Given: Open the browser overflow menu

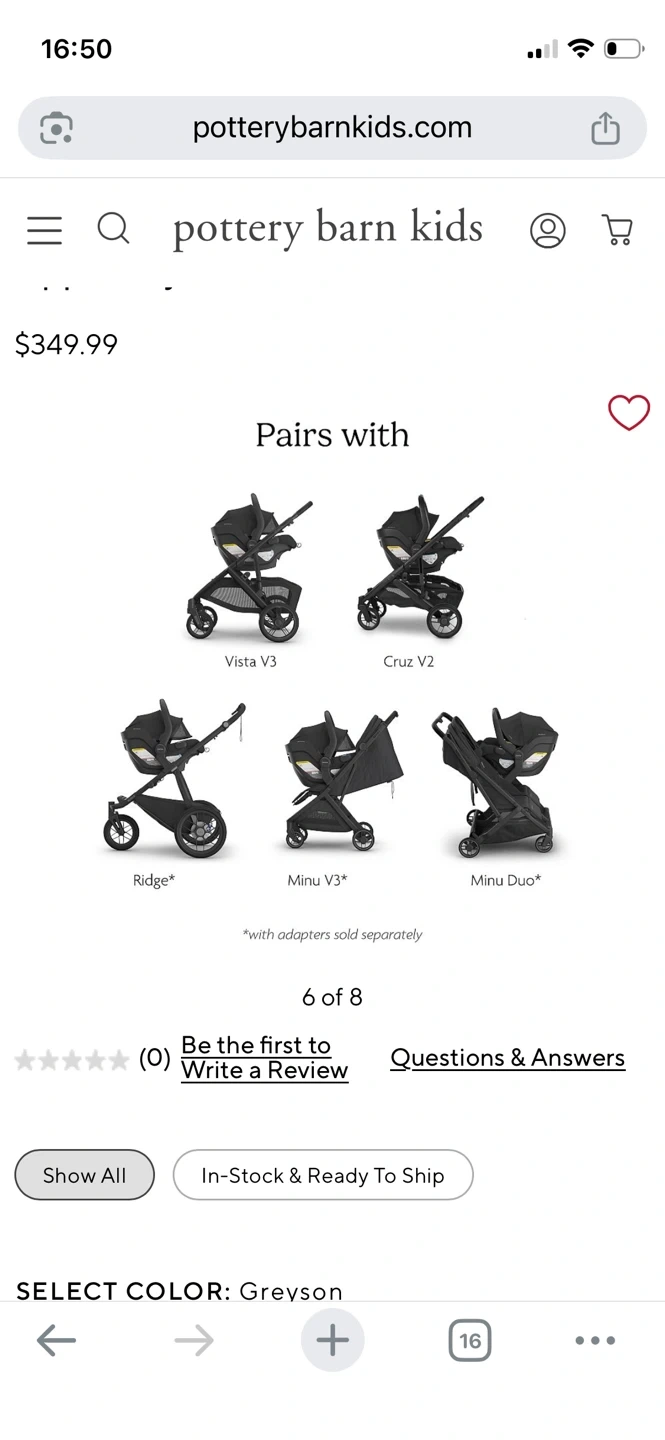Looking at the screenshot, I should tap(595, 1341).
